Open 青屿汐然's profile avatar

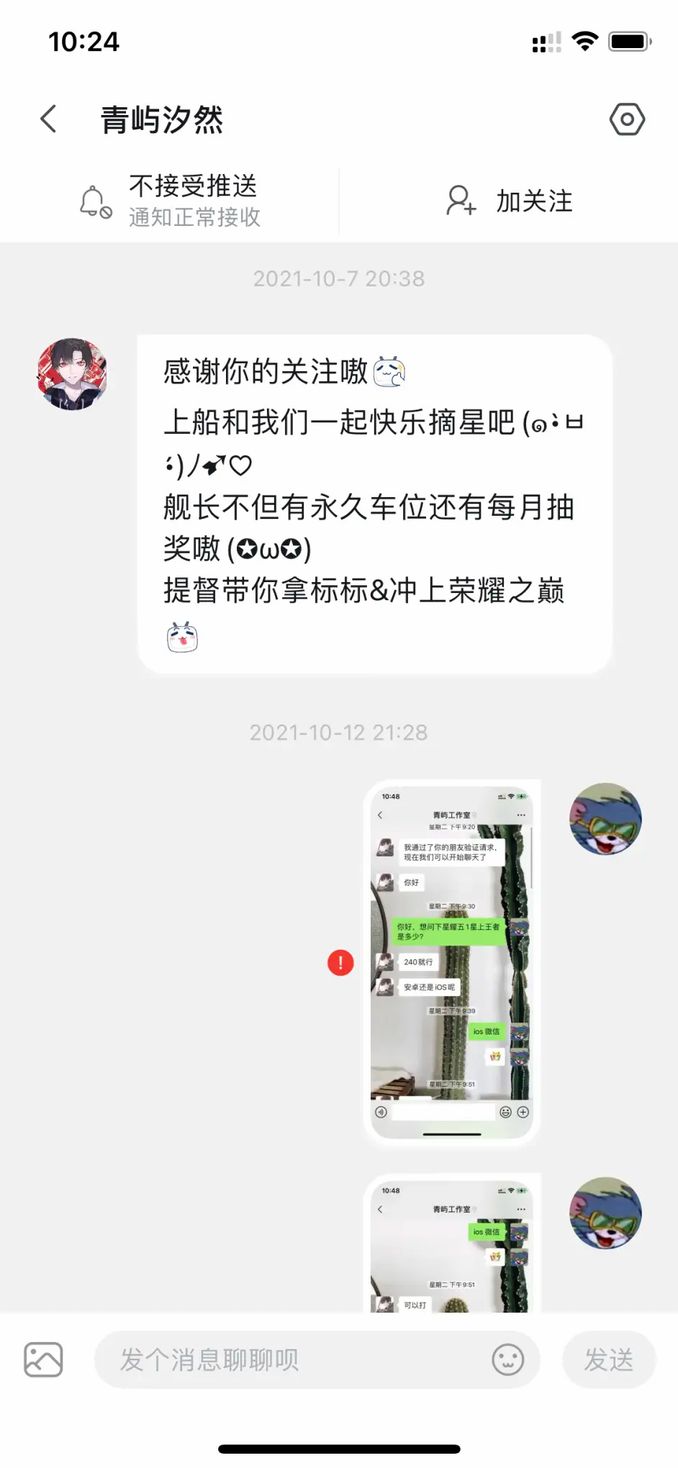coord(72,374)
